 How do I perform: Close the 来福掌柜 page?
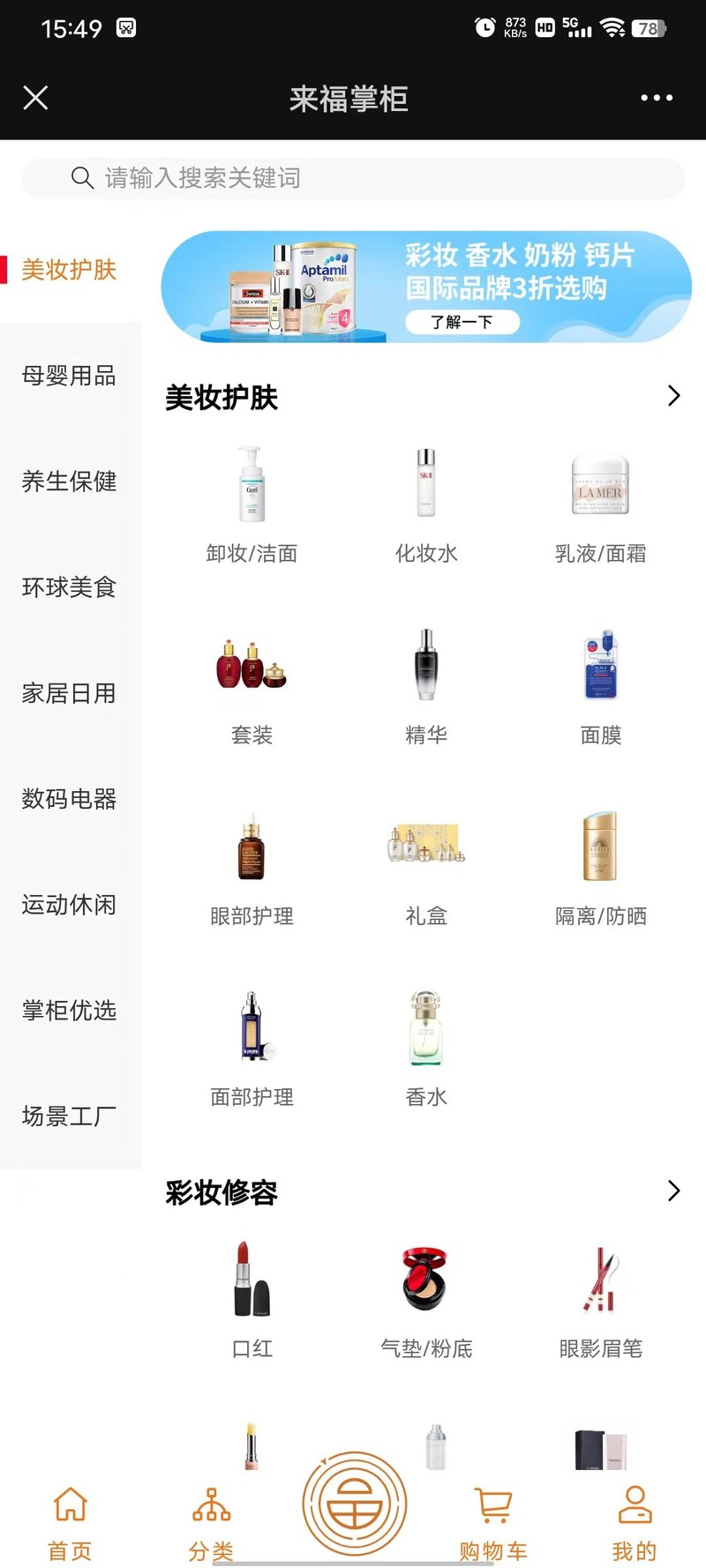35,98
